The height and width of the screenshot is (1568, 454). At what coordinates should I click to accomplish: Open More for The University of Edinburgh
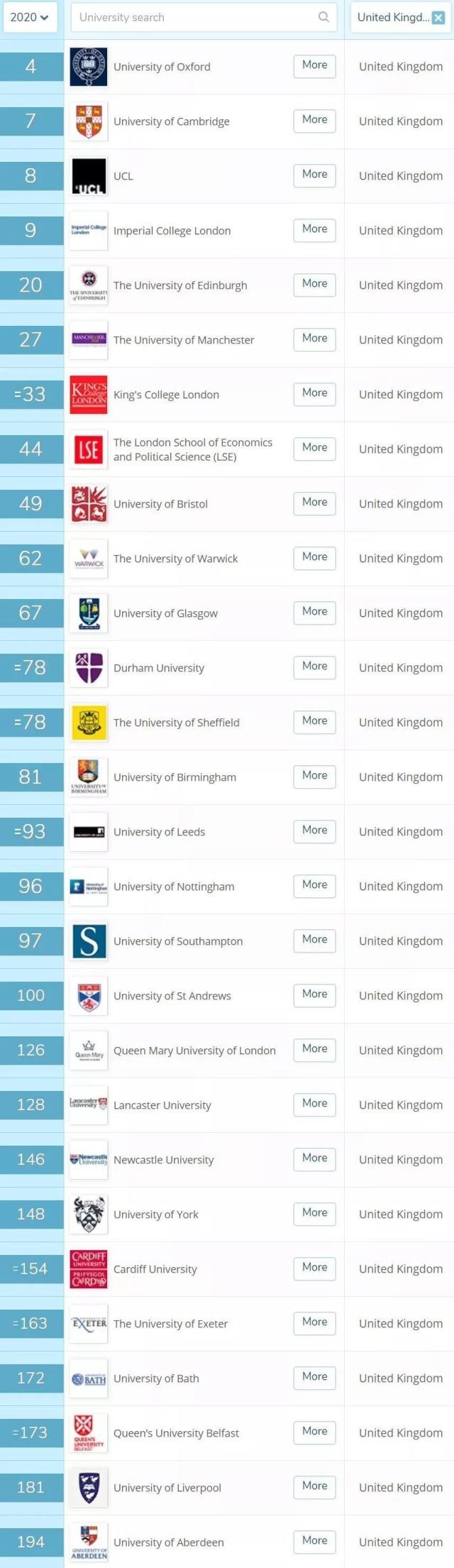tap(314, 284)
